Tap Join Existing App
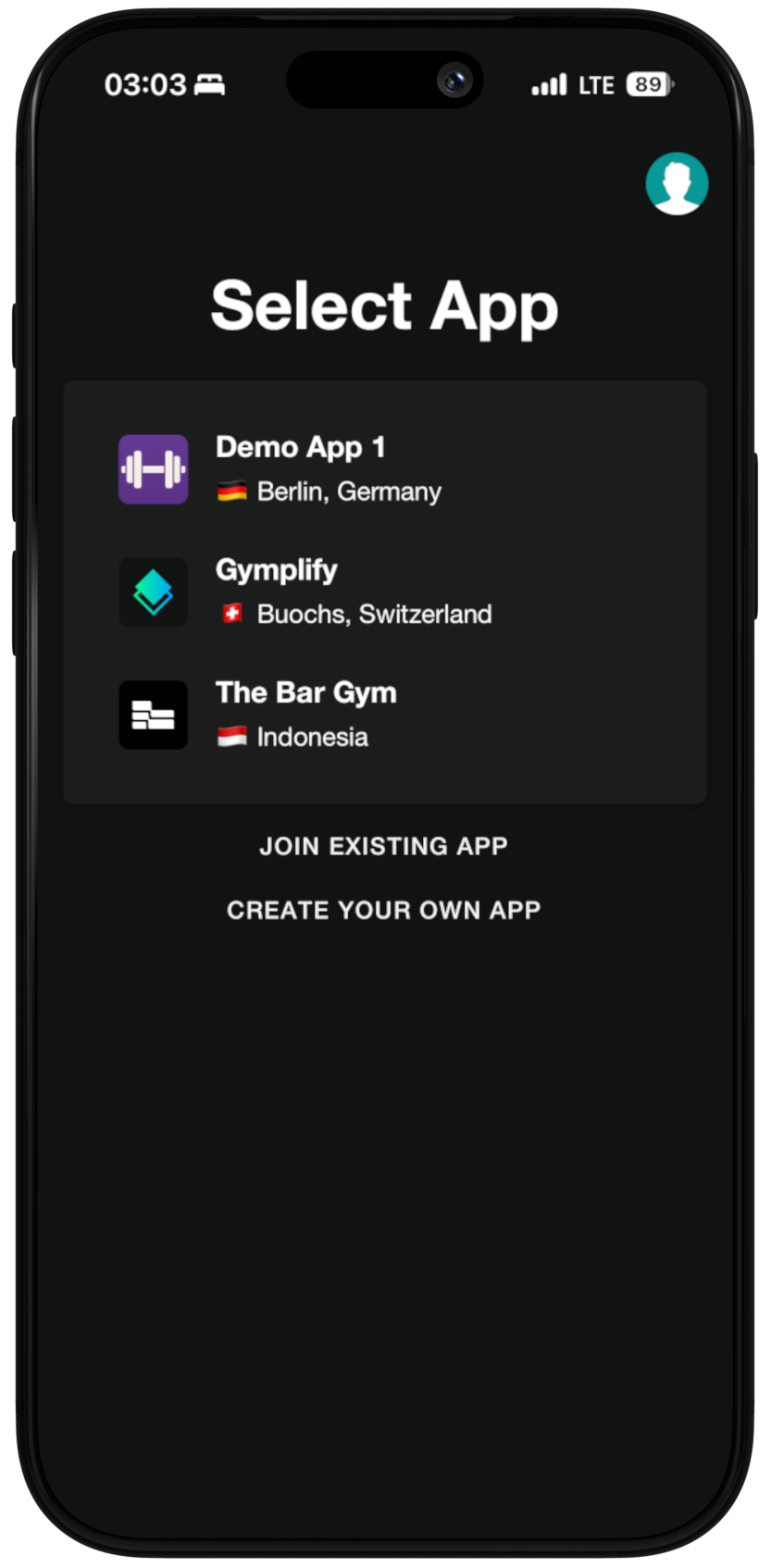 point(383,846)
